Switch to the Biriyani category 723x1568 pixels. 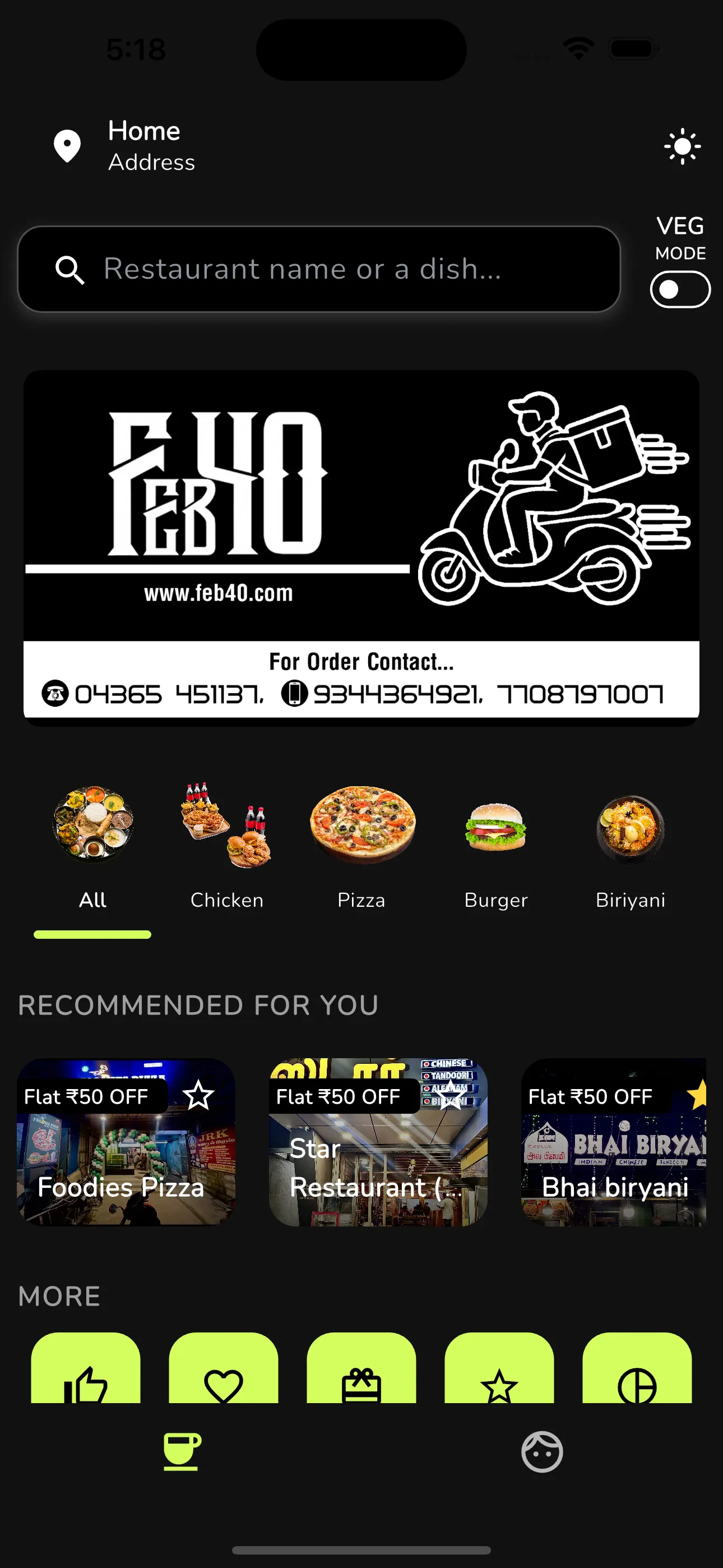coord(631,846)
